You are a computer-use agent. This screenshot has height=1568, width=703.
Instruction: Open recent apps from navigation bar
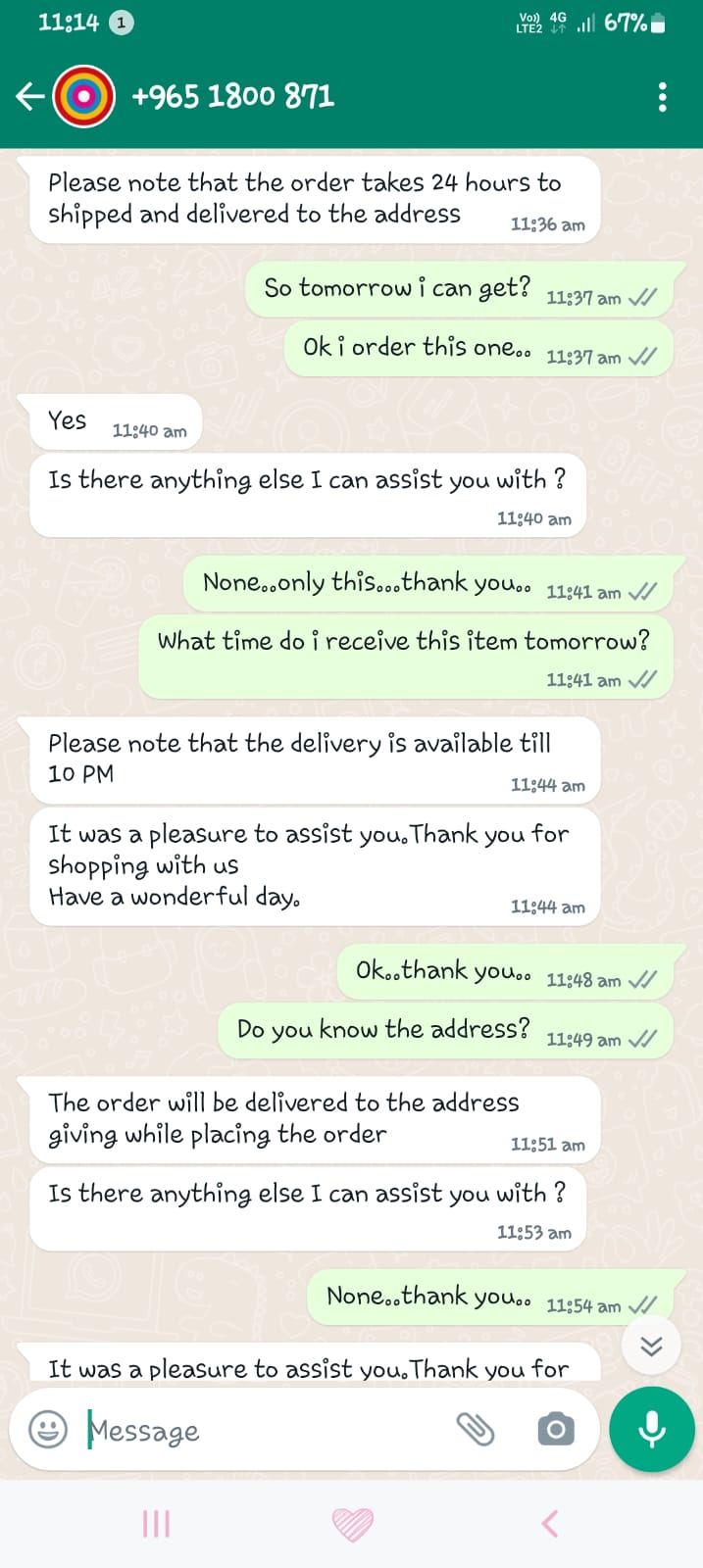(156, 1524)
